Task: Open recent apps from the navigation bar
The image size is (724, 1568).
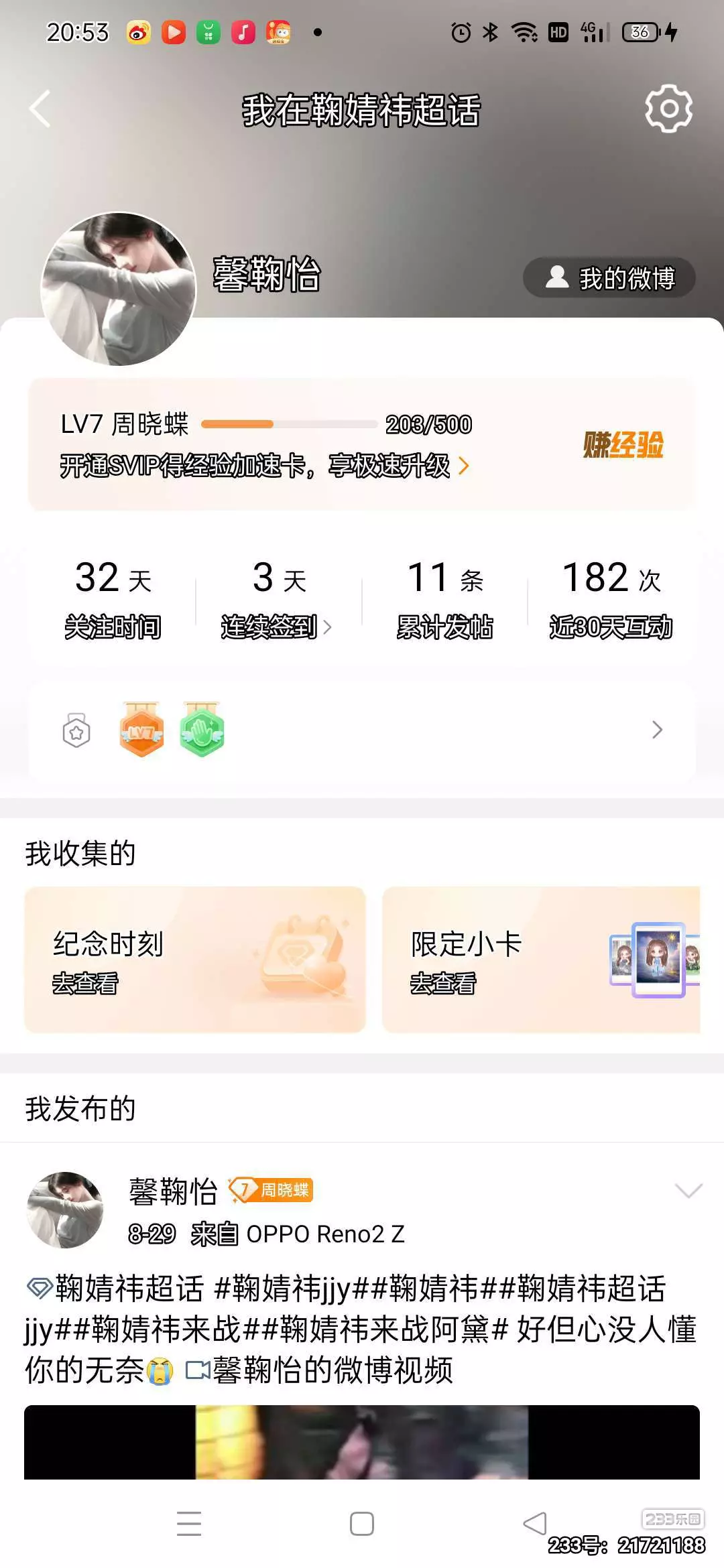Action: (x=189, y=1524)
